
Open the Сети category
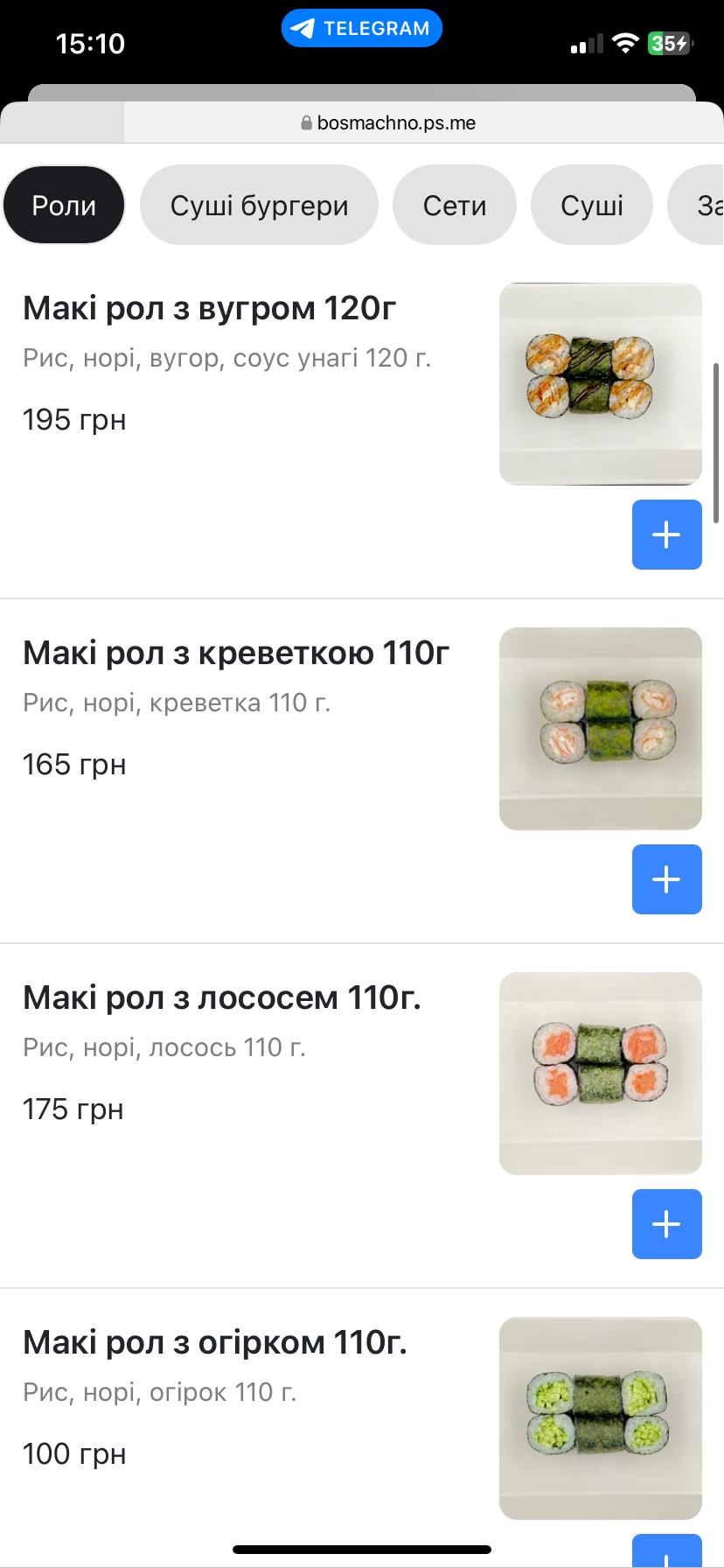(x=455, y=206)
